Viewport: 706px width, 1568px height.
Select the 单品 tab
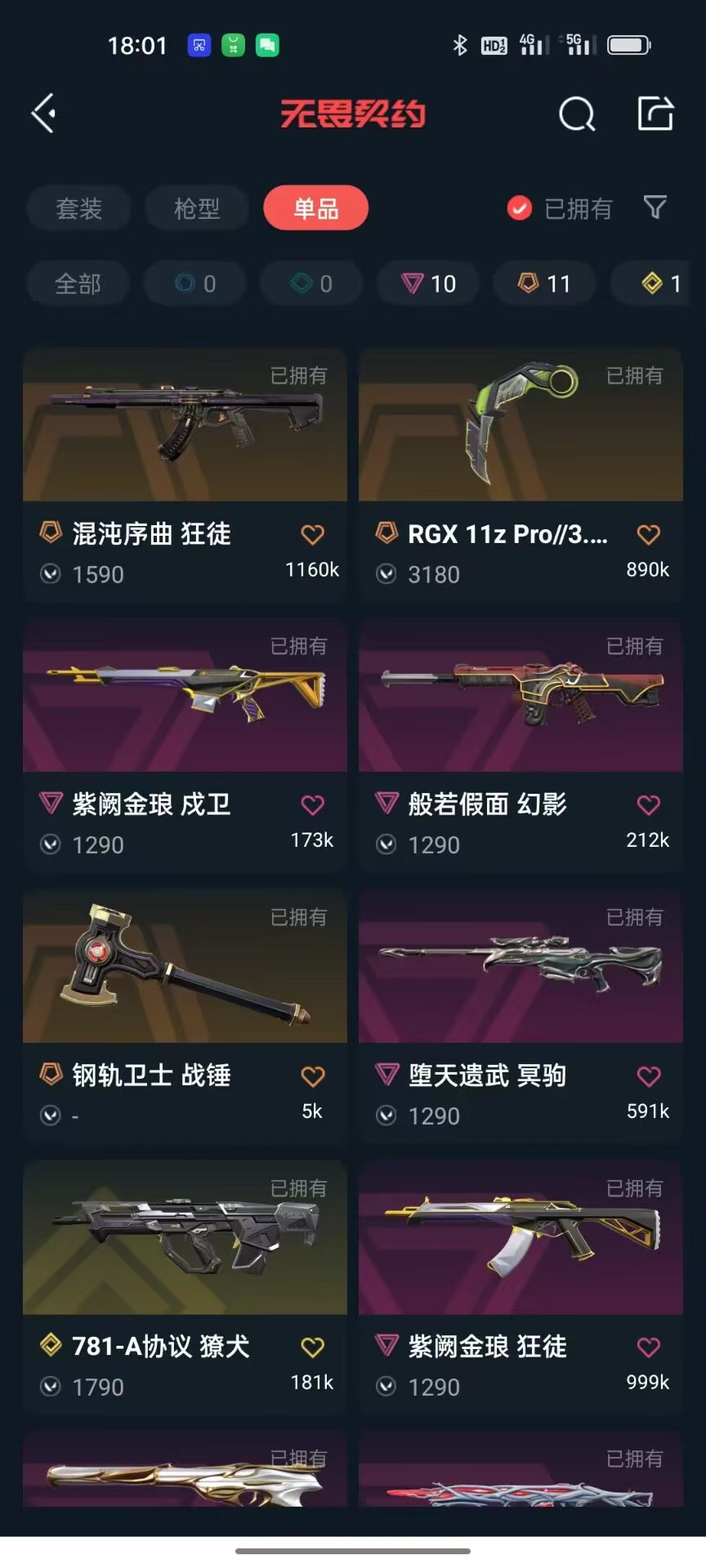[315, 208]
